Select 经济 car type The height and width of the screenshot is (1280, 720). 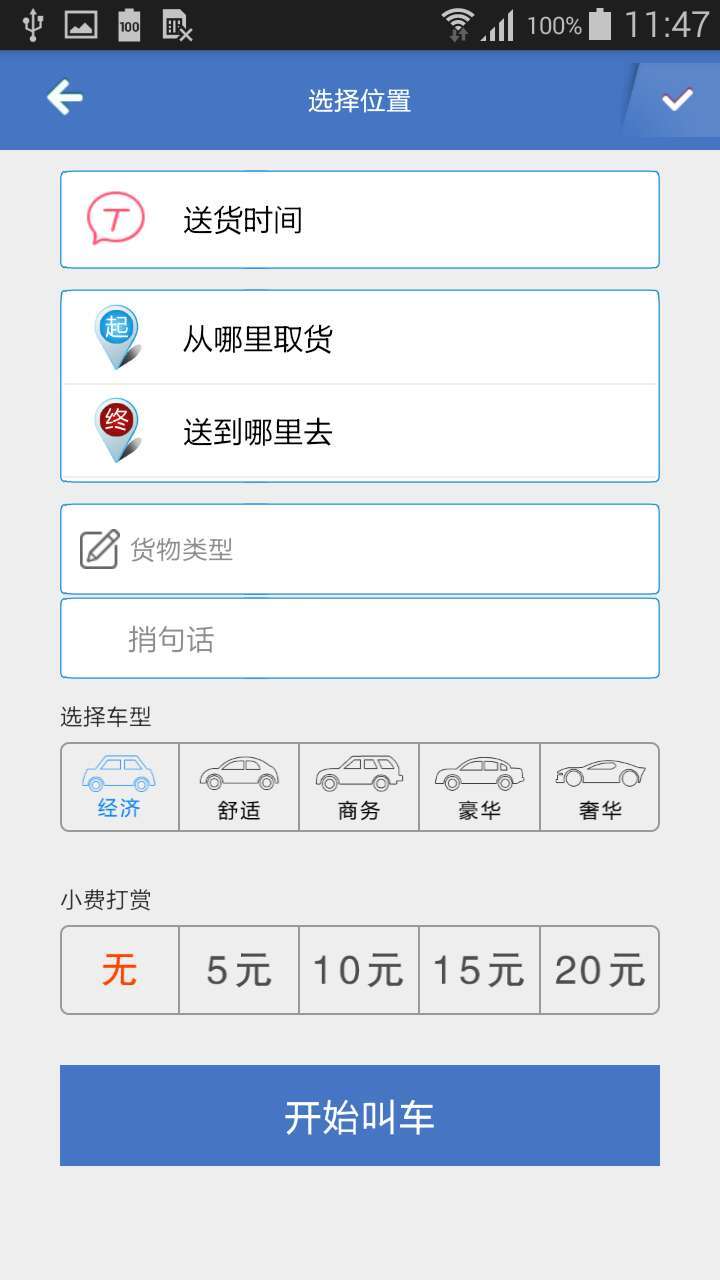[x=120, y=787]
